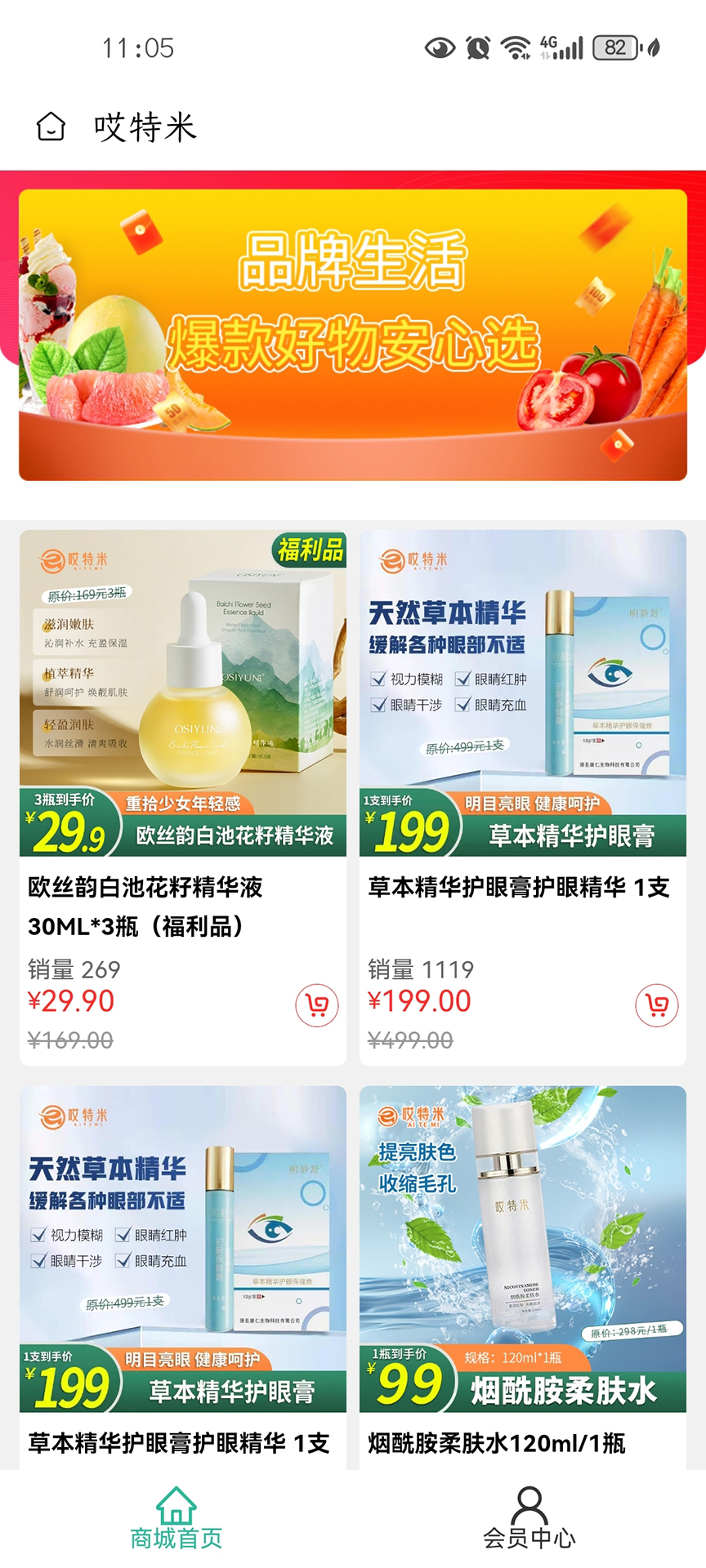This screenshot has width=706, height=1568.
Task: Add ¥199.00 草本精华护眼膏 to cart
Action: tap(657, 1005)
